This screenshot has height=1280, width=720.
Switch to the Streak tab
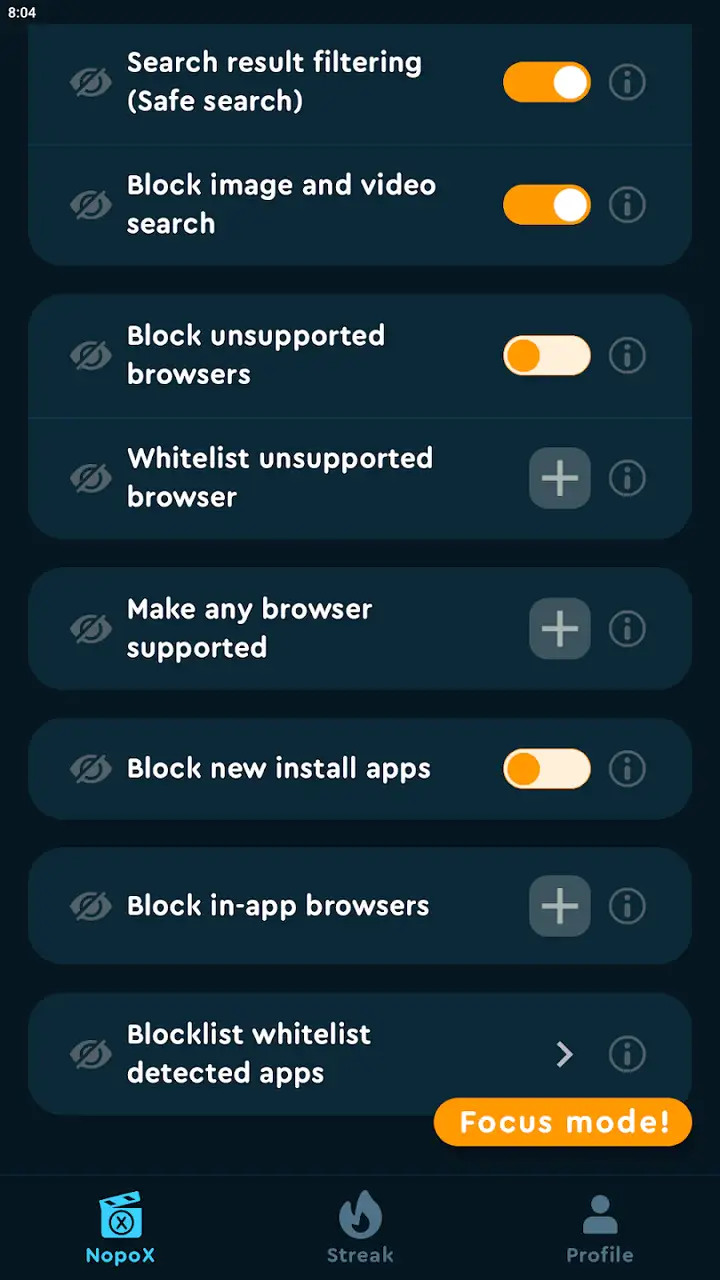pyautogui.click(x=360, y=1228)
